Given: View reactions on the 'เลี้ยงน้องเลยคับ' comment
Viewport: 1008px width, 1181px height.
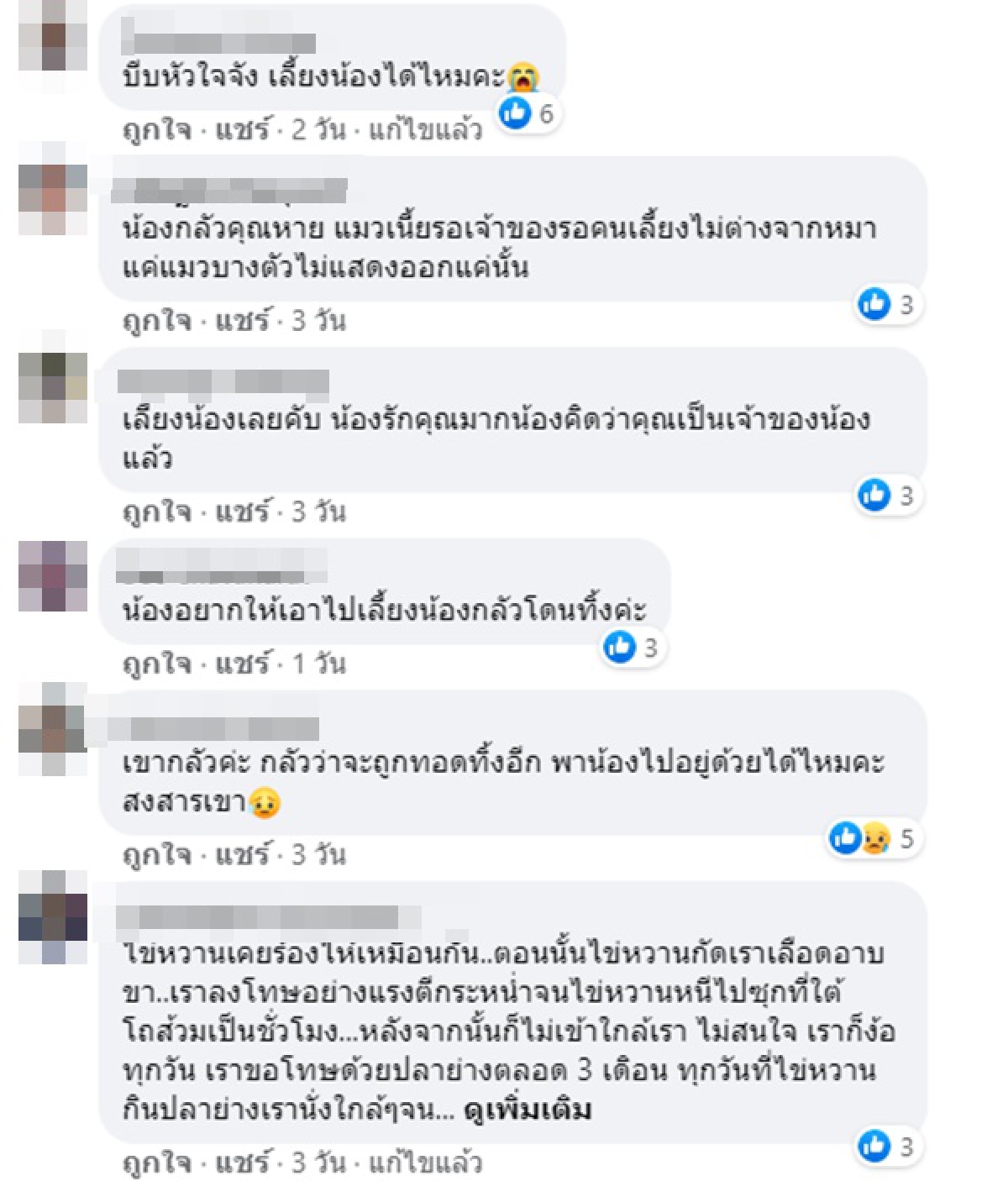Looking at the screenshot, I should point(888,495).
